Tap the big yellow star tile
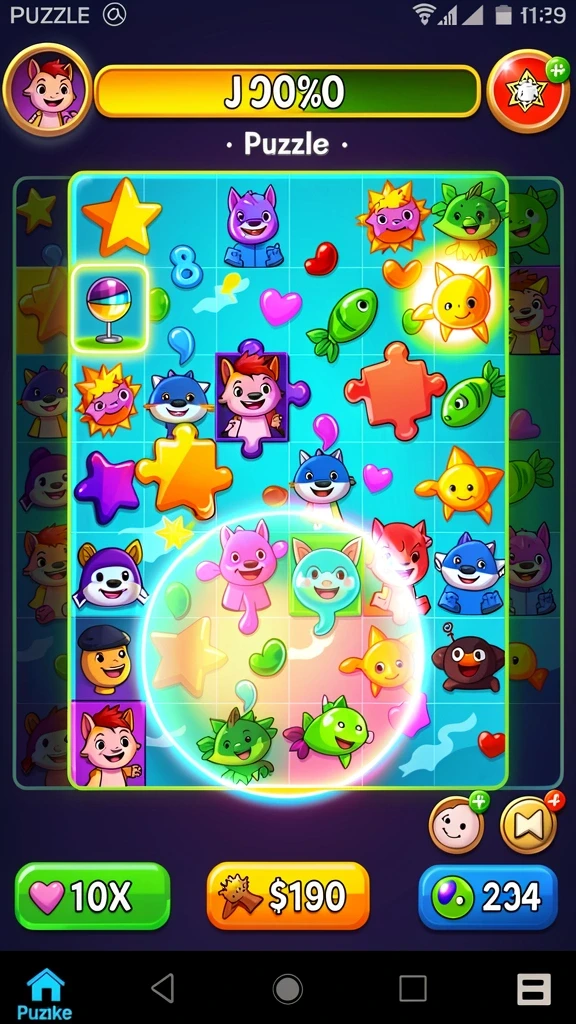The width and height of the screenshot is (576, 1024). click(121, 216)
